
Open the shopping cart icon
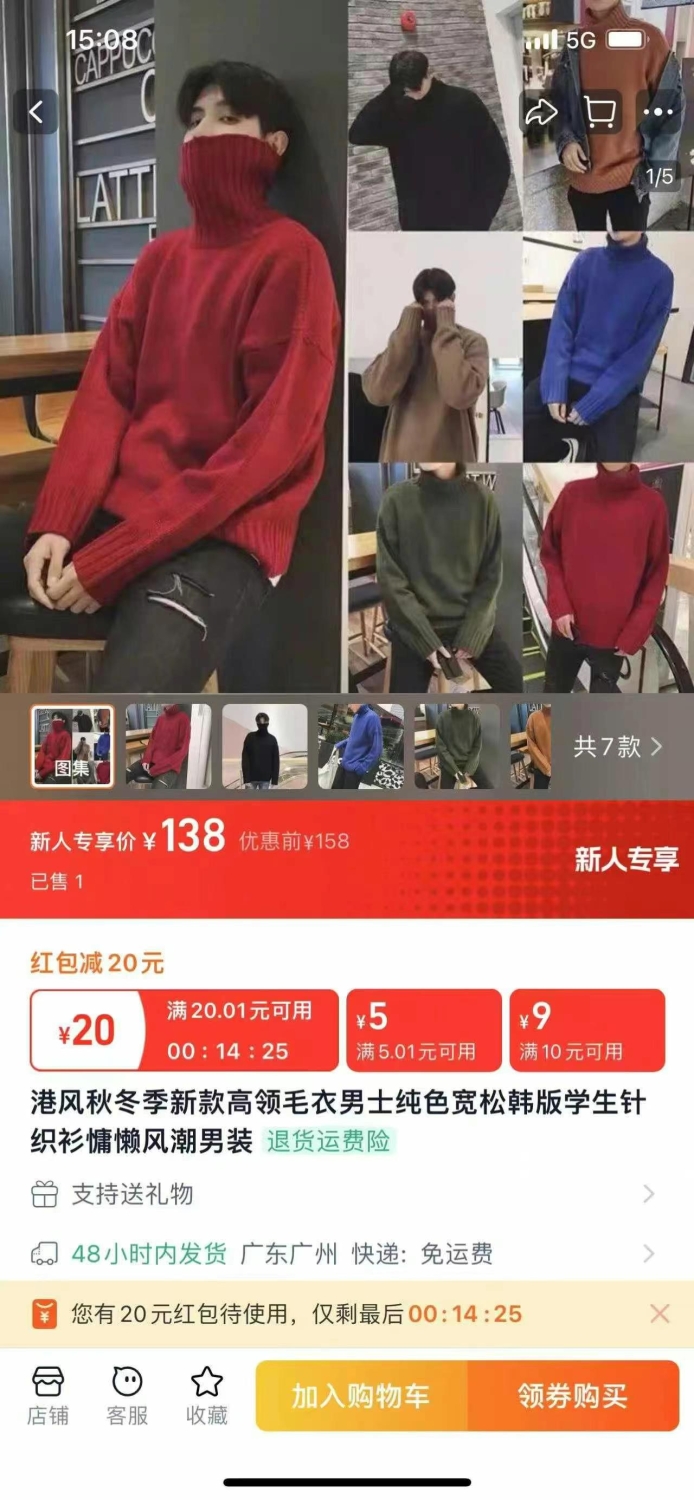(x=600, y=112)
